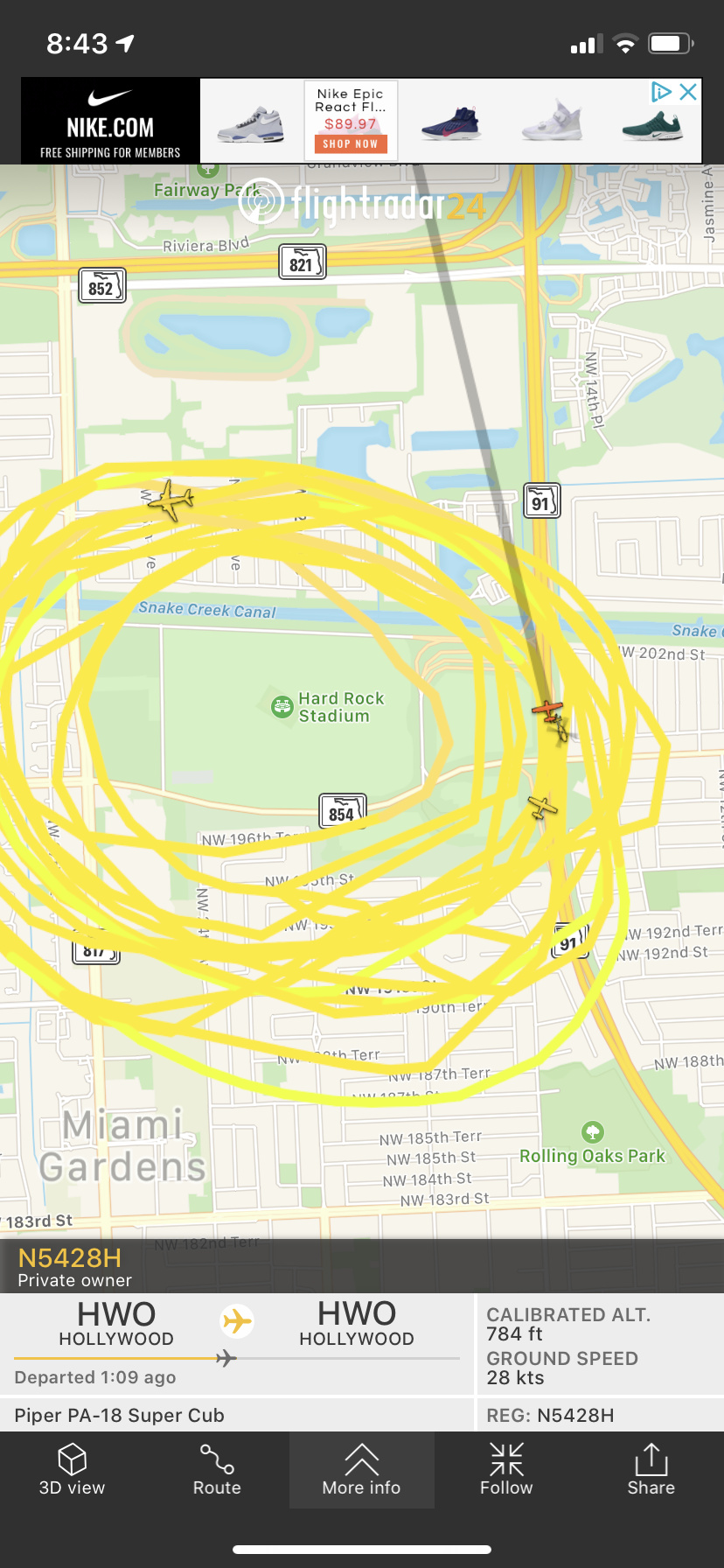Close the Nike ad banner
The width and height of the screenshot is (724, 1568).
click(x=688, y=92)
